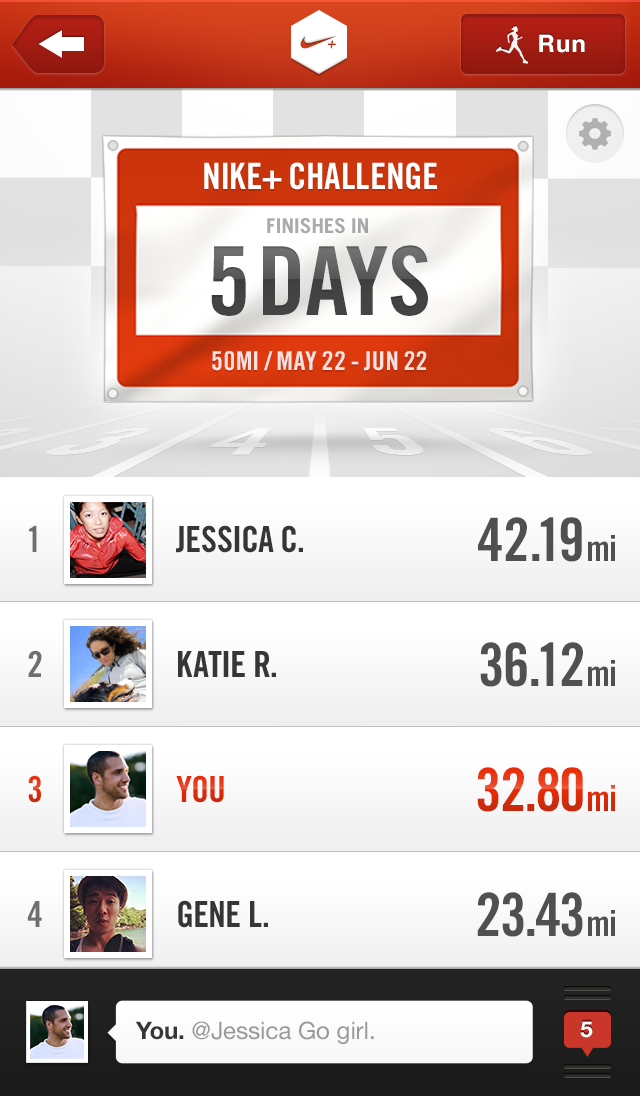The image size is (640, 1096).
Task: Open Gene L.'s leaderboard entry
Action: [320, 913]
